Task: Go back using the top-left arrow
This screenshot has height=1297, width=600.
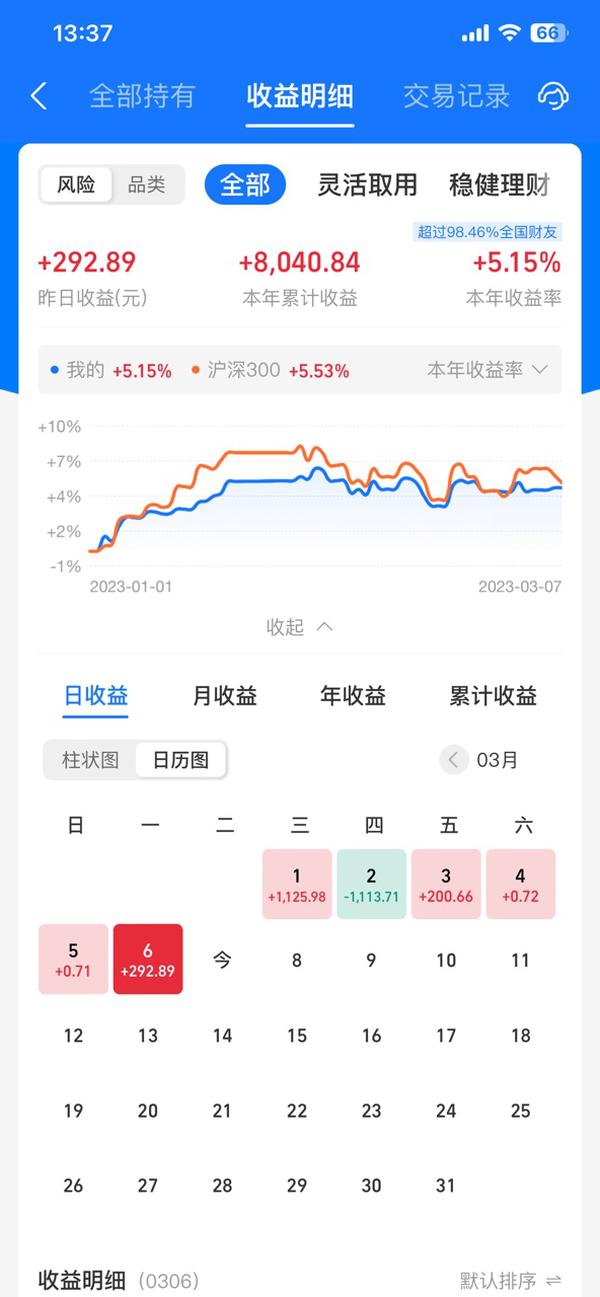Action: coord(39,96)
